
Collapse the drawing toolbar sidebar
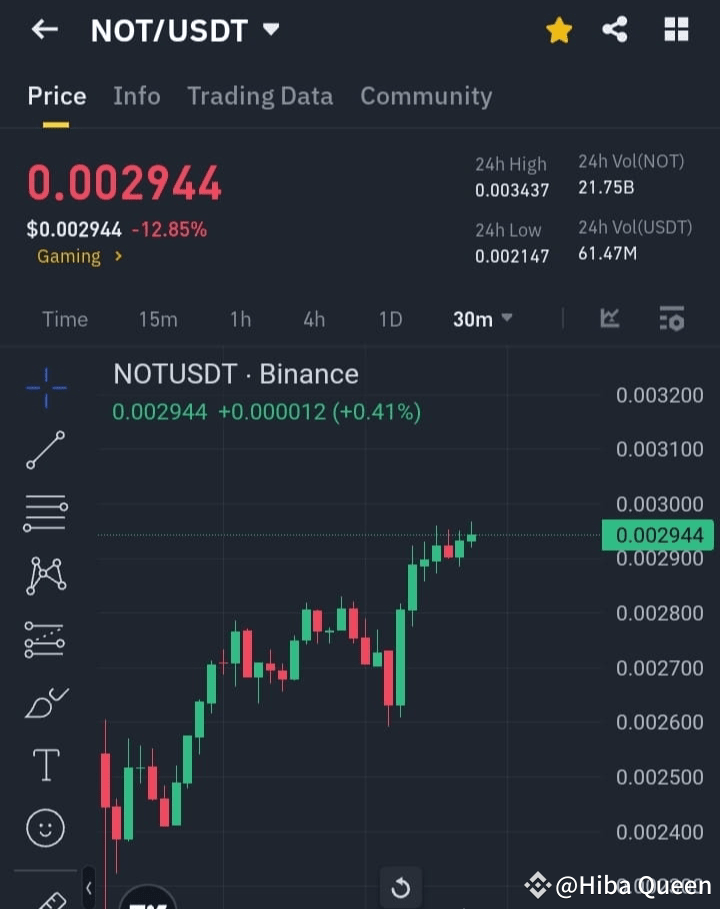(x=88, y=887)
